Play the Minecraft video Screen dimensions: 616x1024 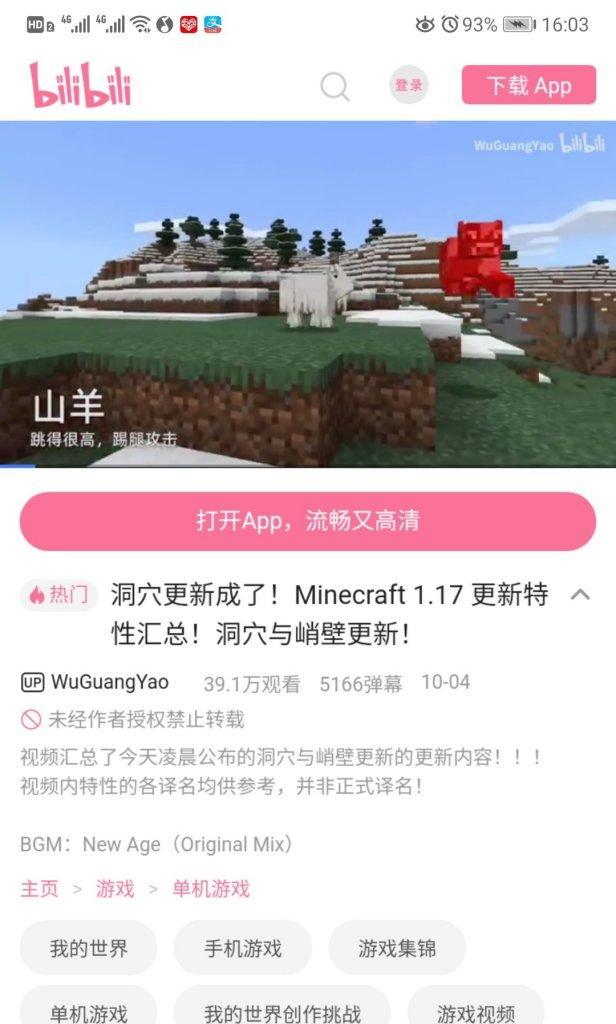(x=308, y=293)
